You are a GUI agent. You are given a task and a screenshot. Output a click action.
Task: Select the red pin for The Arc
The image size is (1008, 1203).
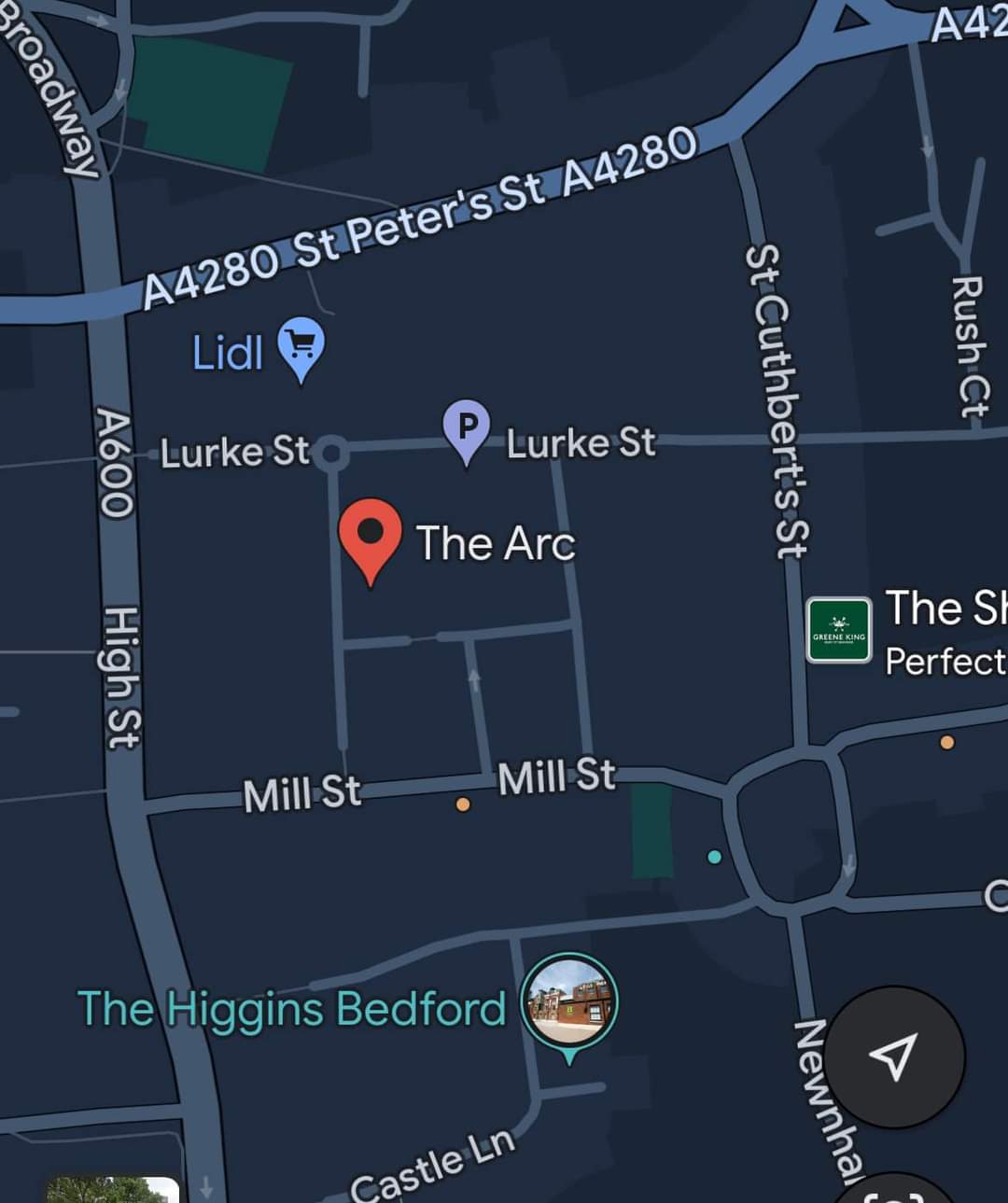coord(371,535)
